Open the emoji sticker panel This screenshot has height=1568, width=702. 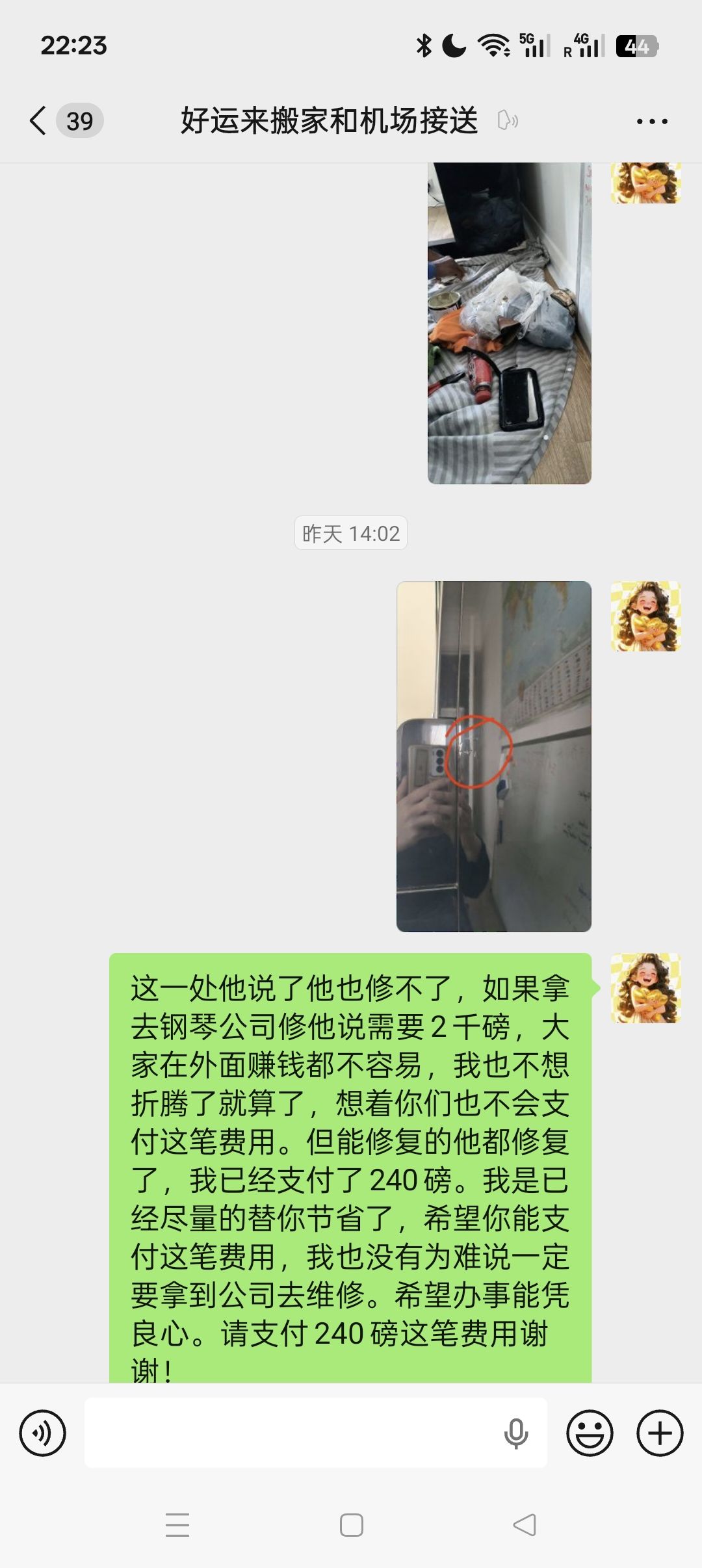pos(590,1433)
